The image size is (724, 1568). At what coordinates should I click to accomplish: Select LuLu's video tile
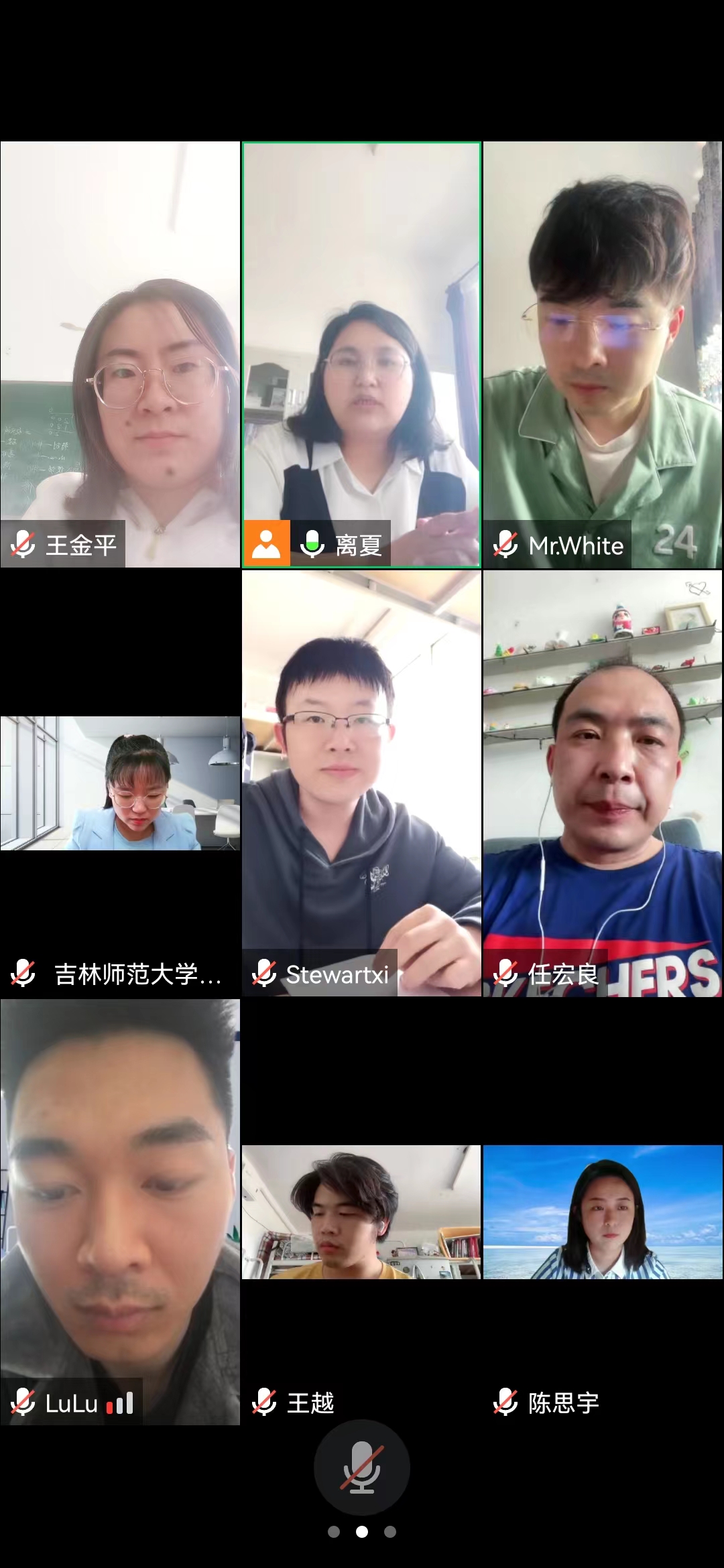pos(120,1212)
